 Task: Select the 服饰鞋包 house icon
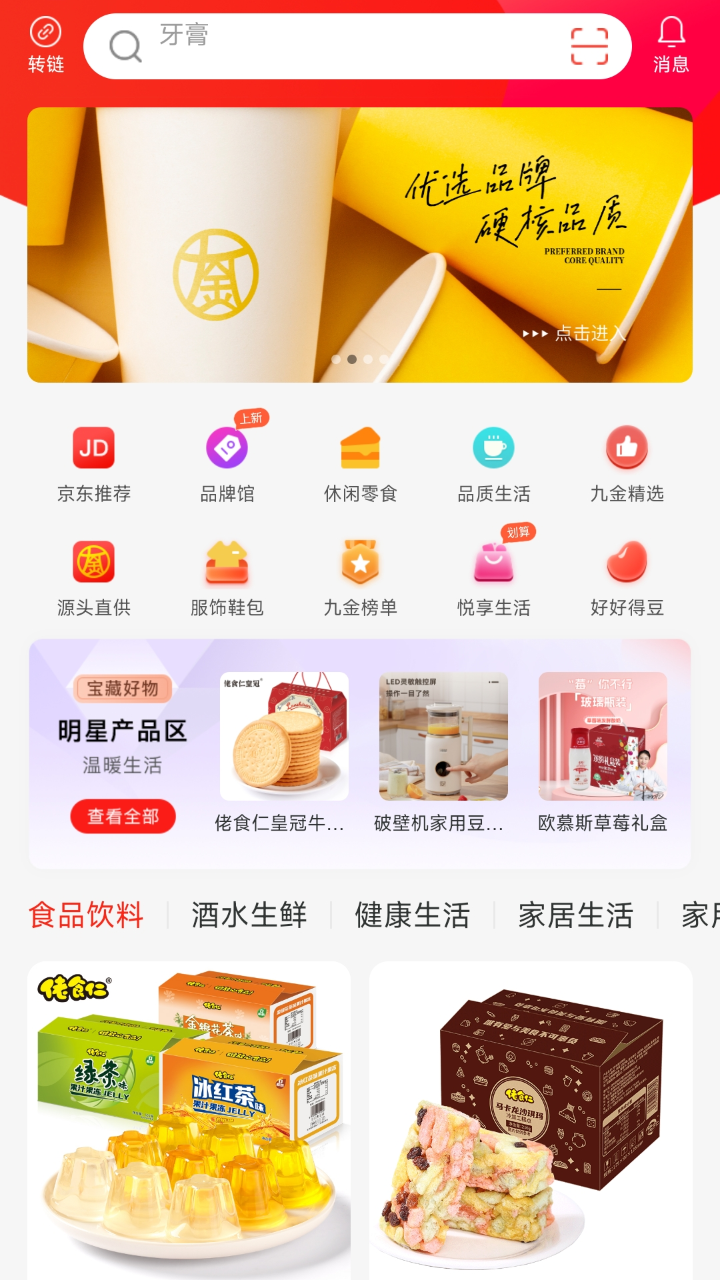[227, 562]
